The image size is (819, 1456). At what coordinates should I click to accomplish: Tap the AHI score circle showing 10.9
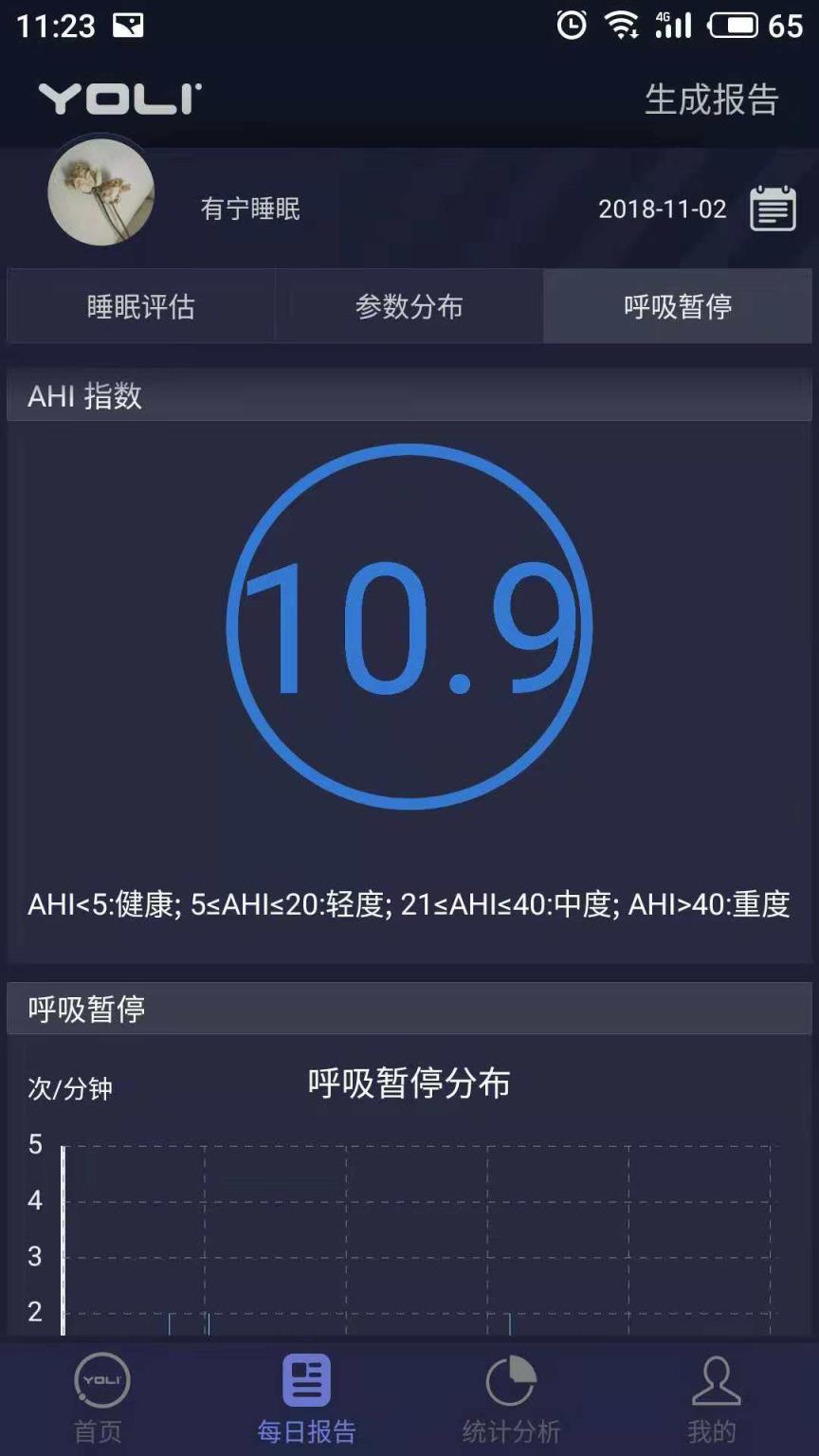tap(409, 630)
